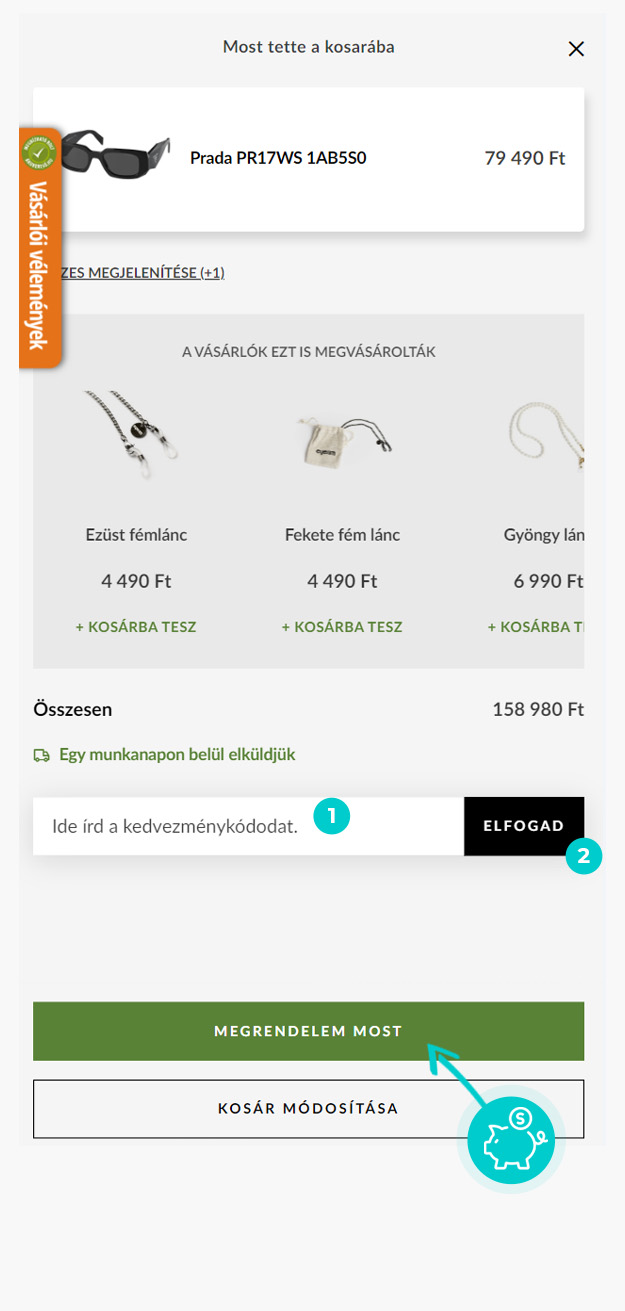Open the Fekete fém lánc product

click(342, 535)
